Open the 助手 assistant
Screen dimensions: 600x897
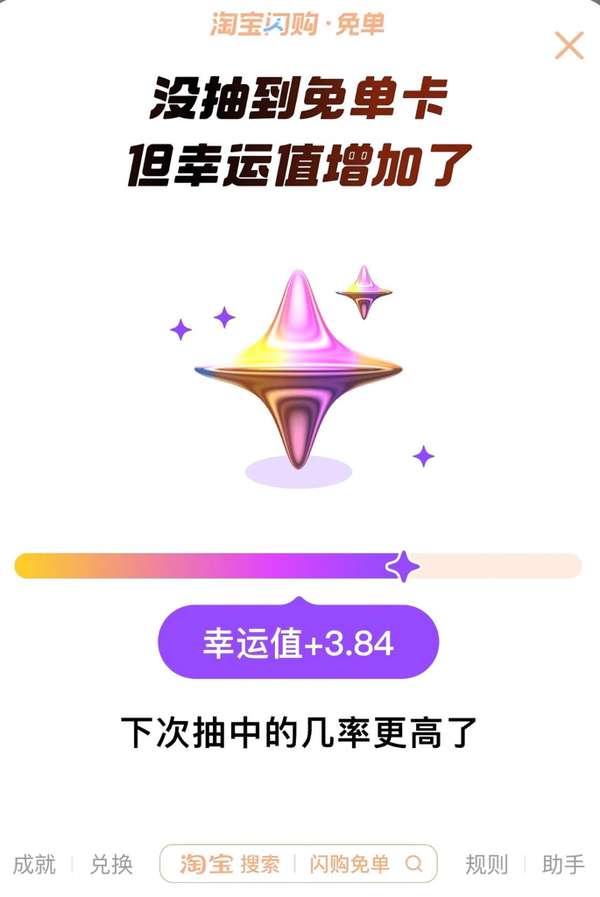pos(563,864)
